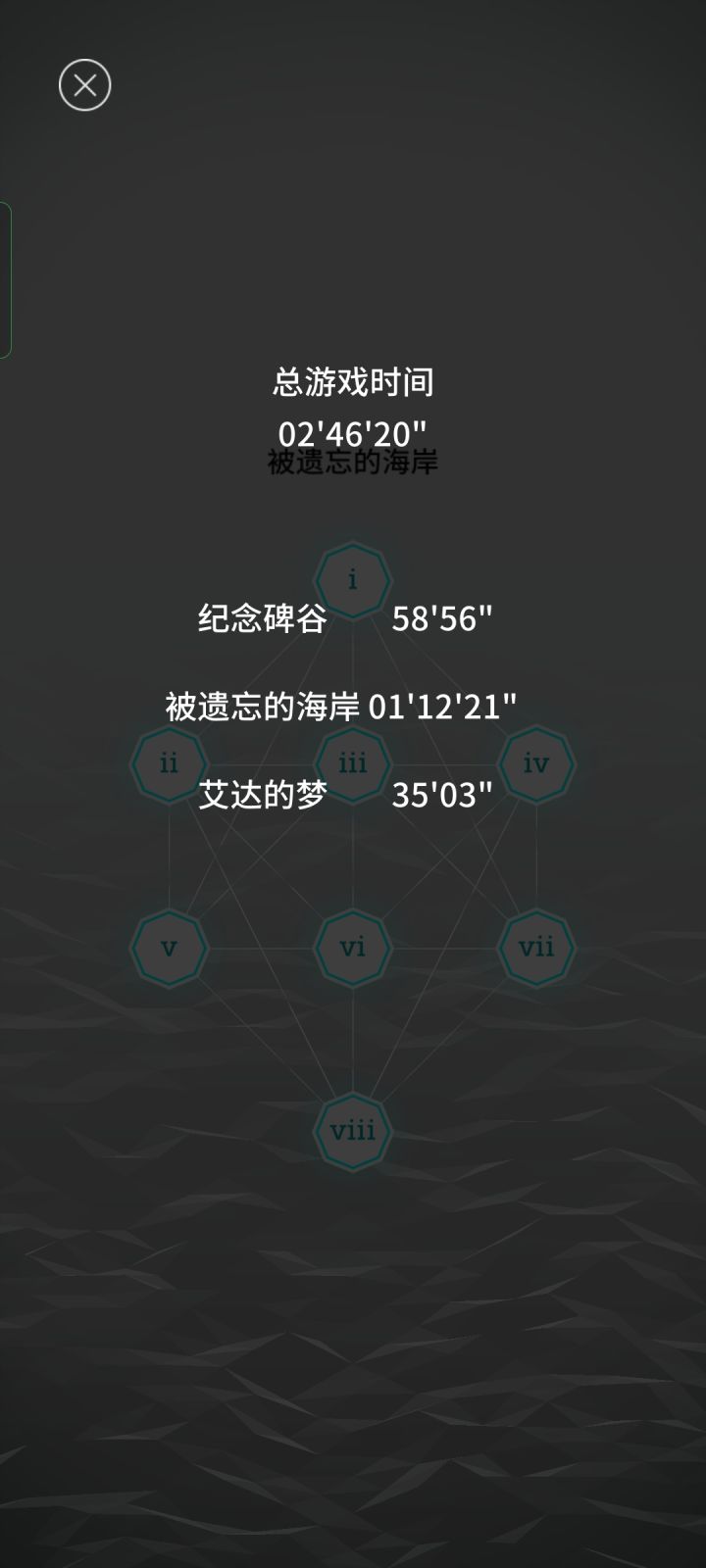
Task: Select chapter i on the level map
Action: coord(353,580)
